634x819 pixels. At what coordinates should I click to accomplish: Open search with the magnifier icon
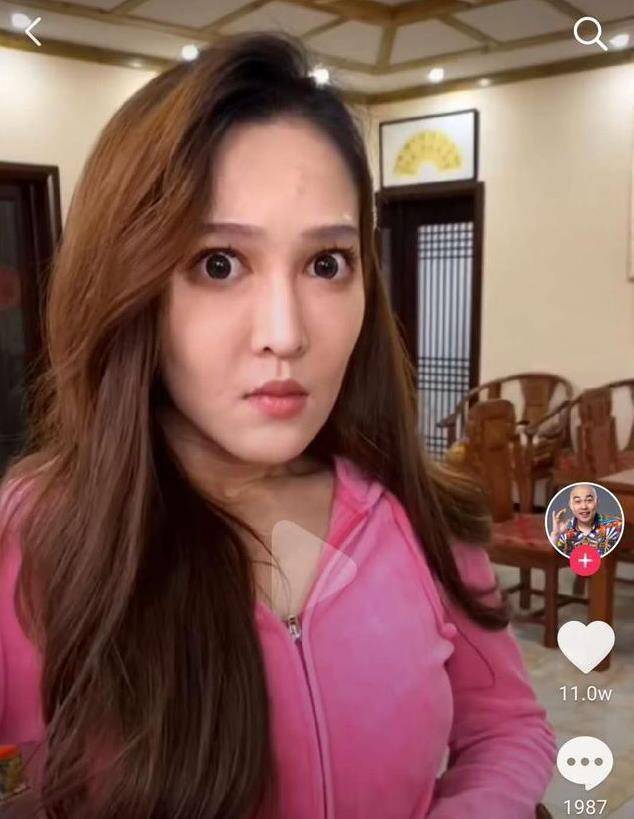(x=590, y=34)
